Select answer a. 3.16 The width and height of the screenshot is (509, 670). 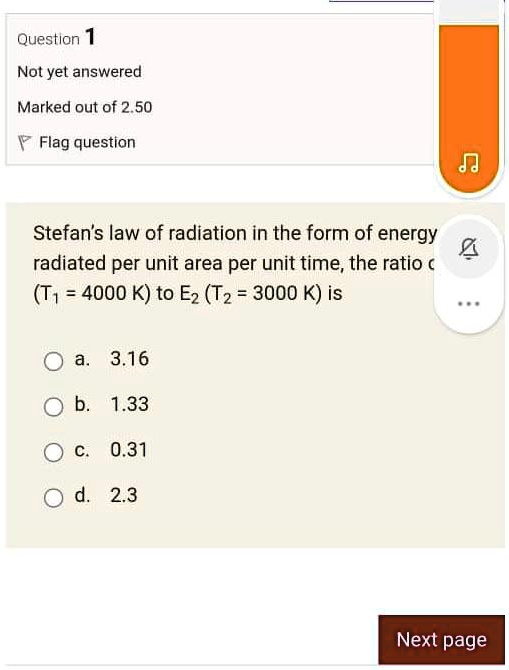click(53, 361)
